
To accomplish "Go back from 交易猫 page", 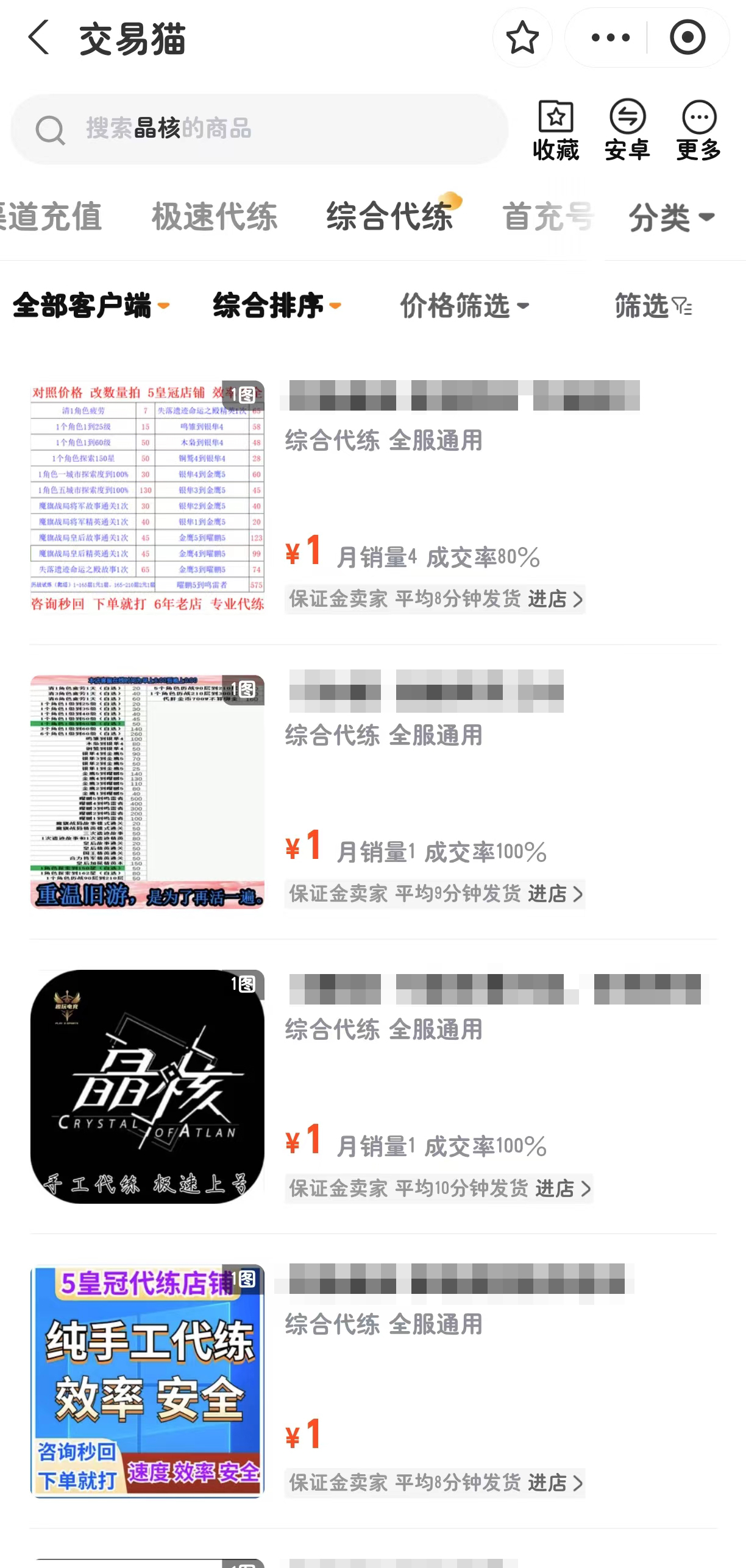I will click(x=39, y=38).
